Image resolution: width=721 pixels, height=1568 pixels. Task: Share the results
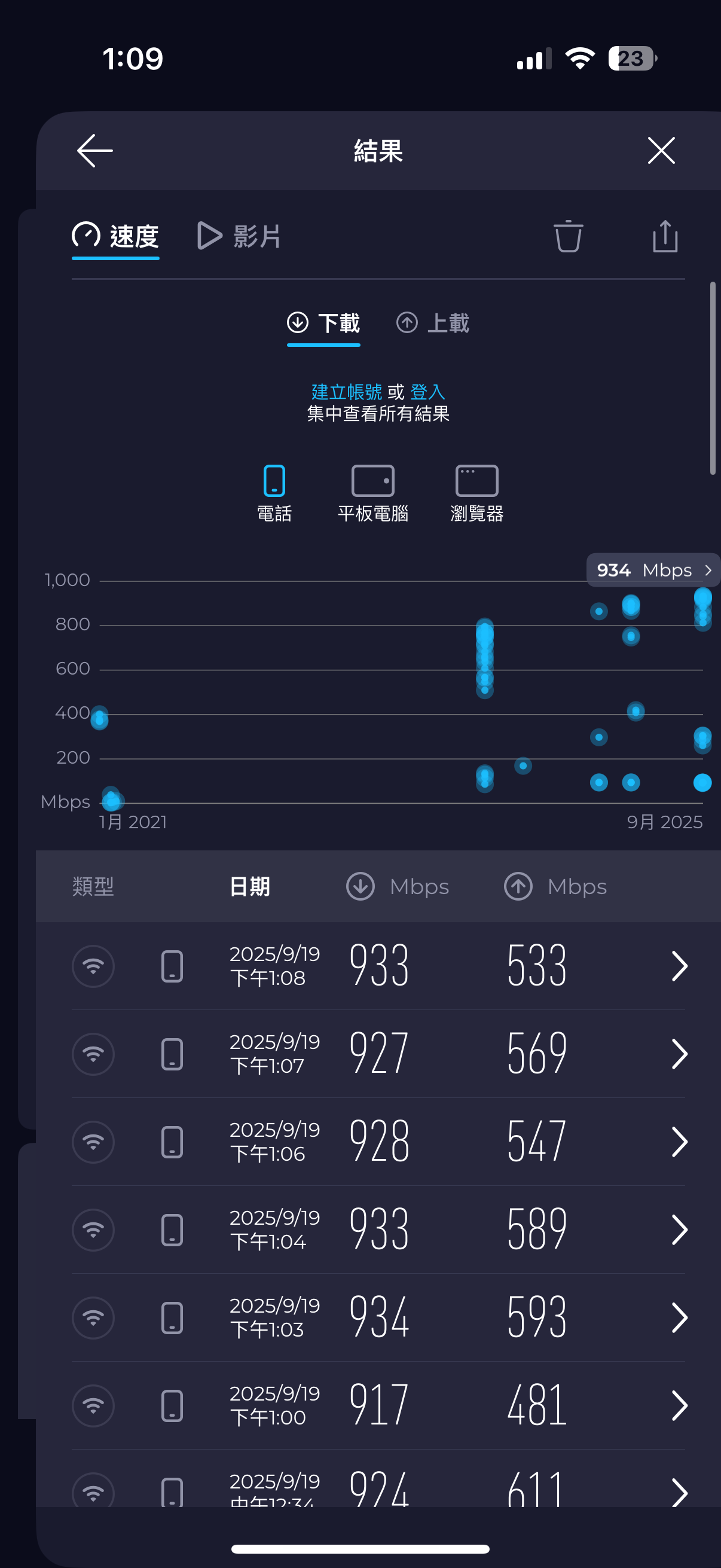coord(664,236)
